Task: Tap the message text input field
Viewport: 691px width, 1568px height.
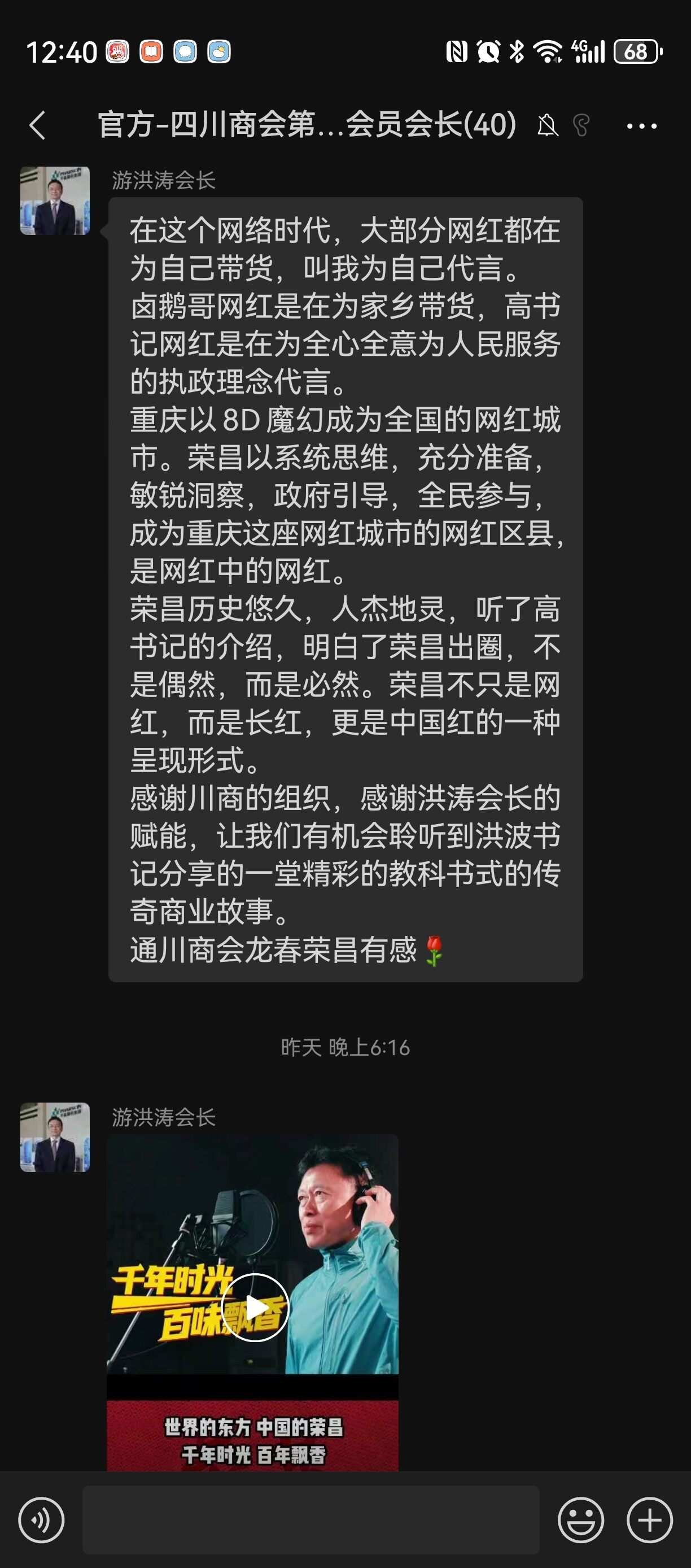Action: point(311,1520)
